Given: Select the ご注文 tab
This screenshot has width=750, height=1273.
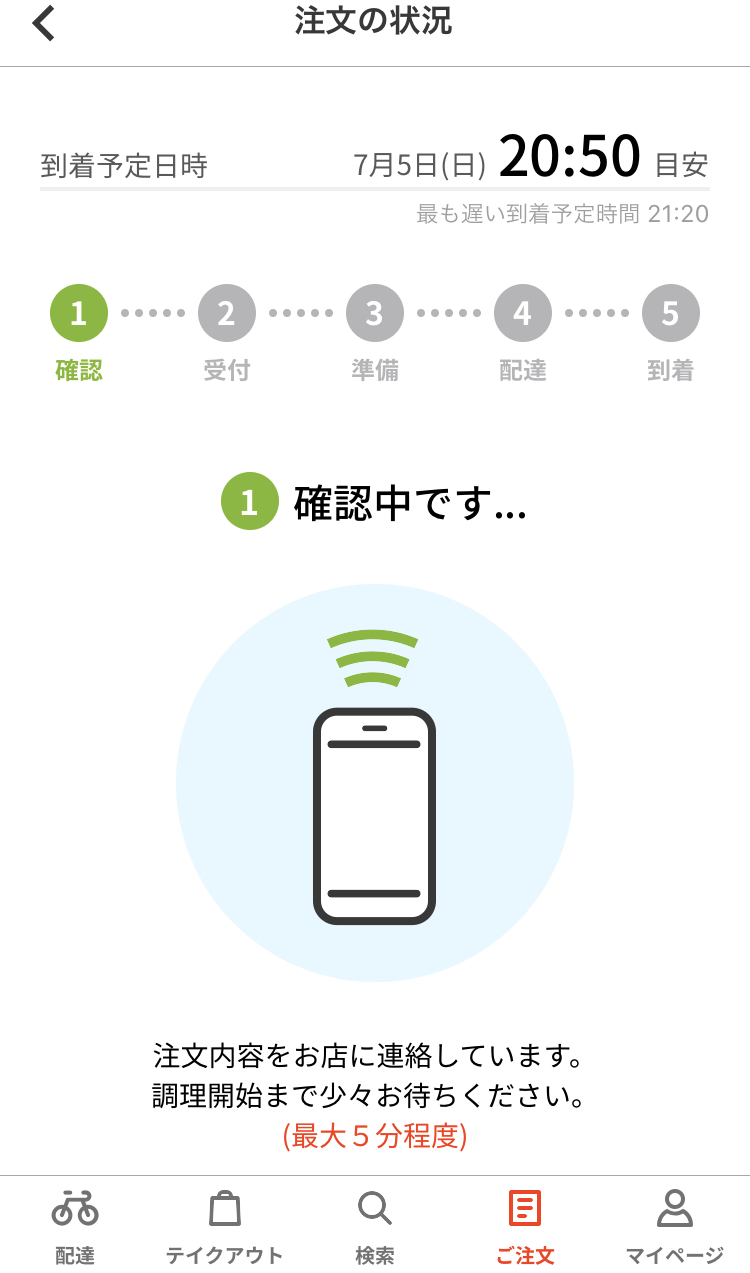Looking at the screenshot, I should (x=525, y=1226).
